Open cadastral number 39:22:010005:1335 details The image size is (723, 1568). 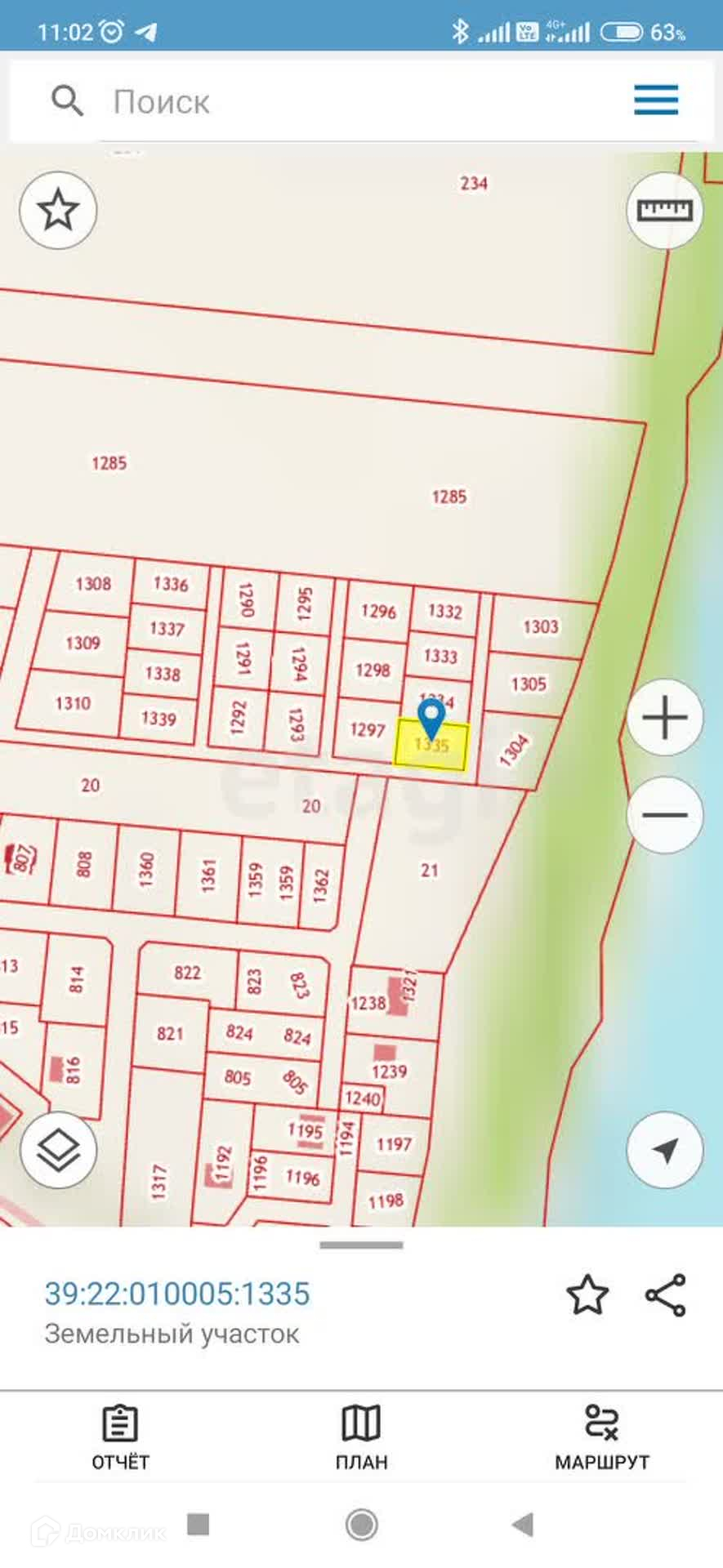177,1294
